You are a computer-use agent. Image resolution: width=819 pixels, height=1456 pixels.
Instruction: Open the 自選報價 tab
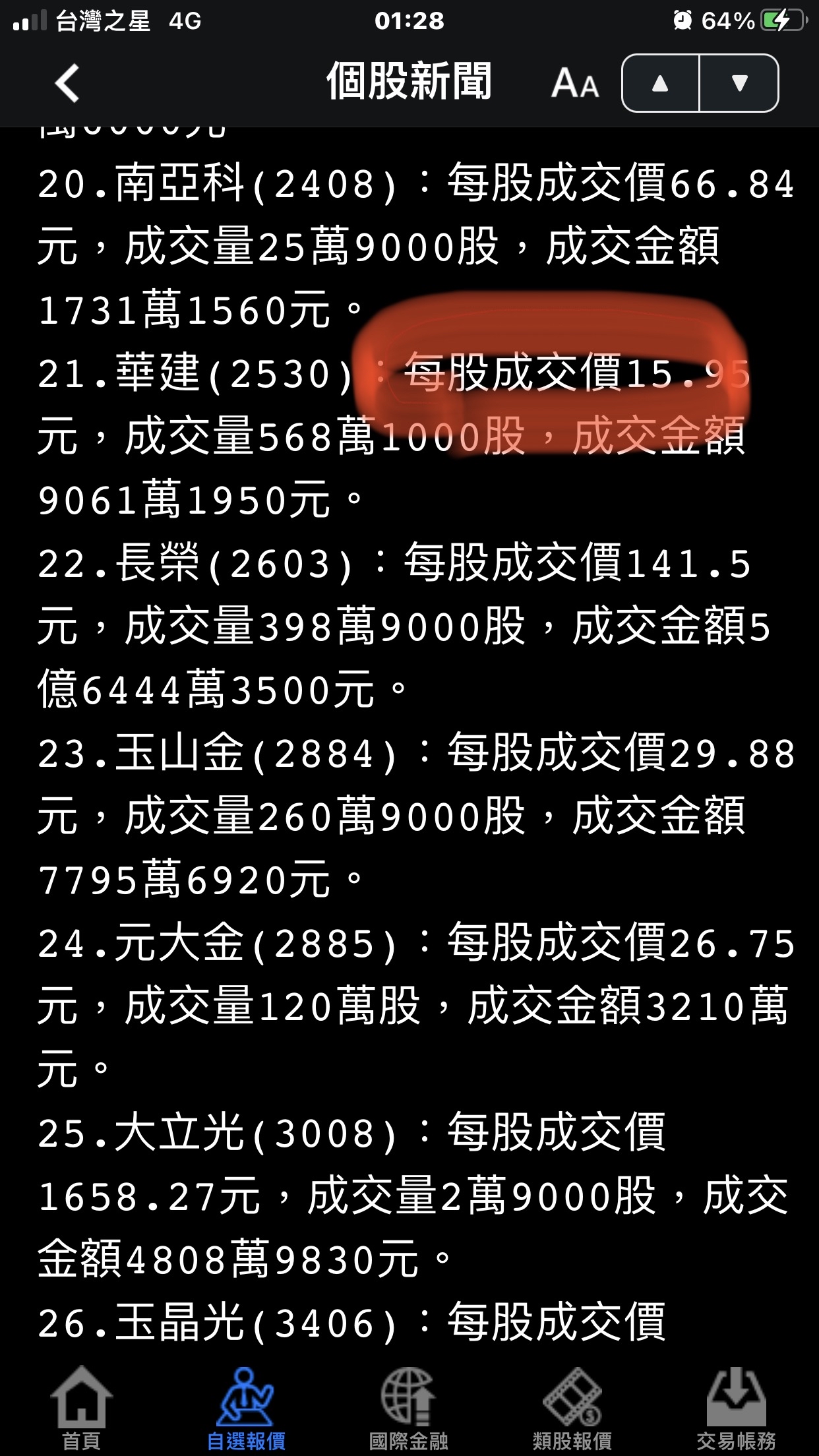(x=245, y=1409)
